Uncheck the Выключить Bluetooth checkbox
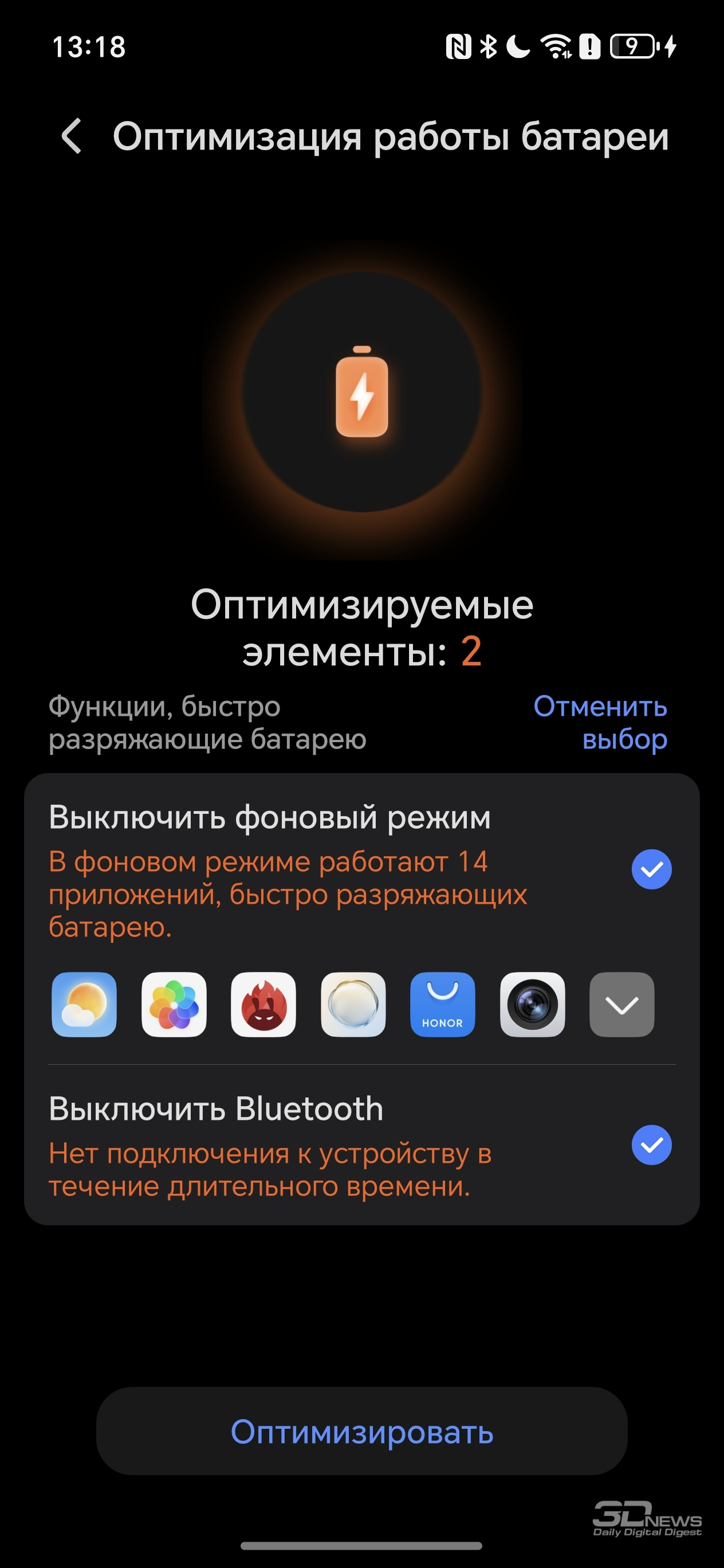 coord(651,1145)
